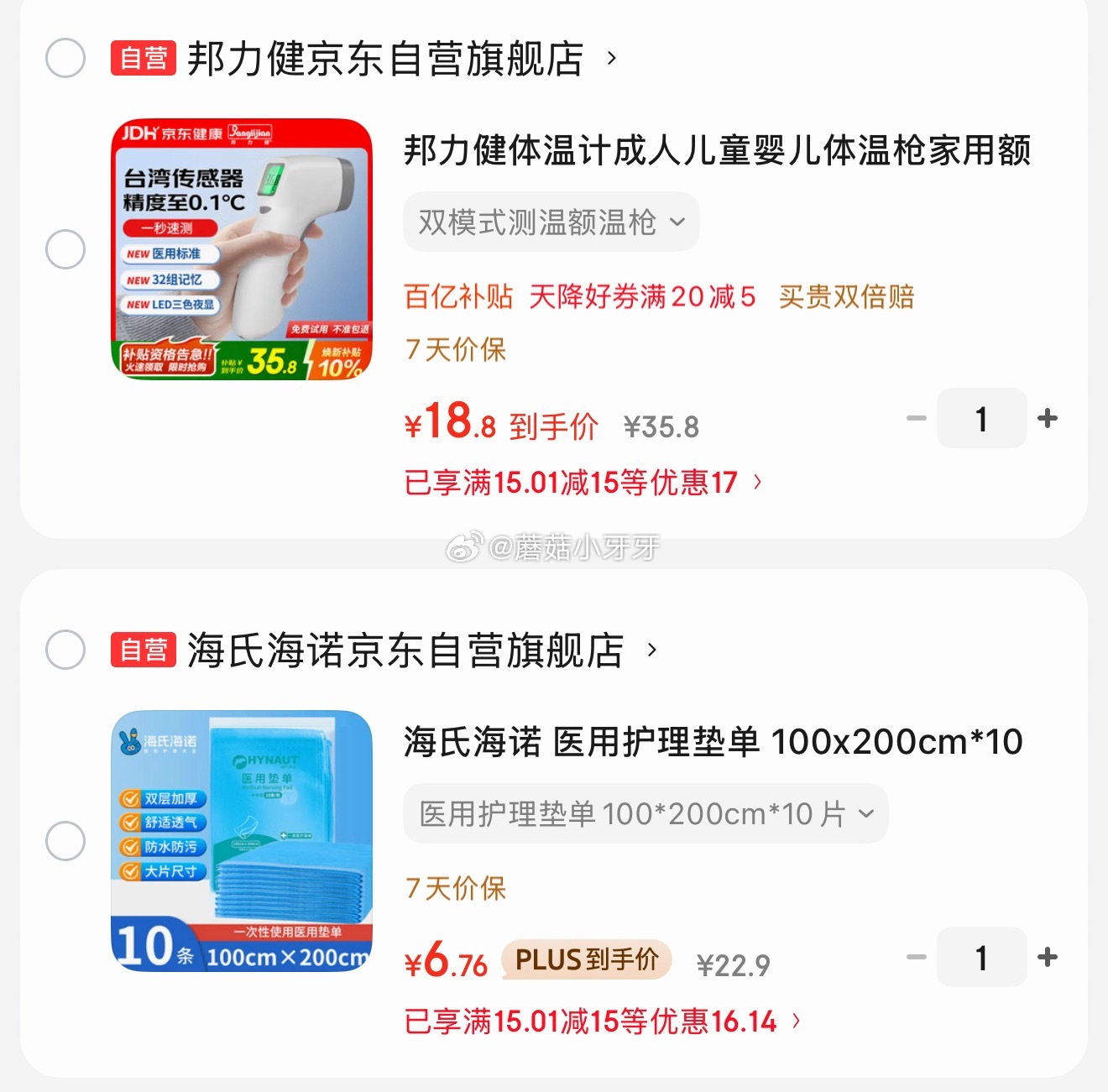Image resolution: width=1108 pixels, height=1092 pixels.
Task: Select all items from 邦力健京东自营旗舰店
Action: click(65, 59)
